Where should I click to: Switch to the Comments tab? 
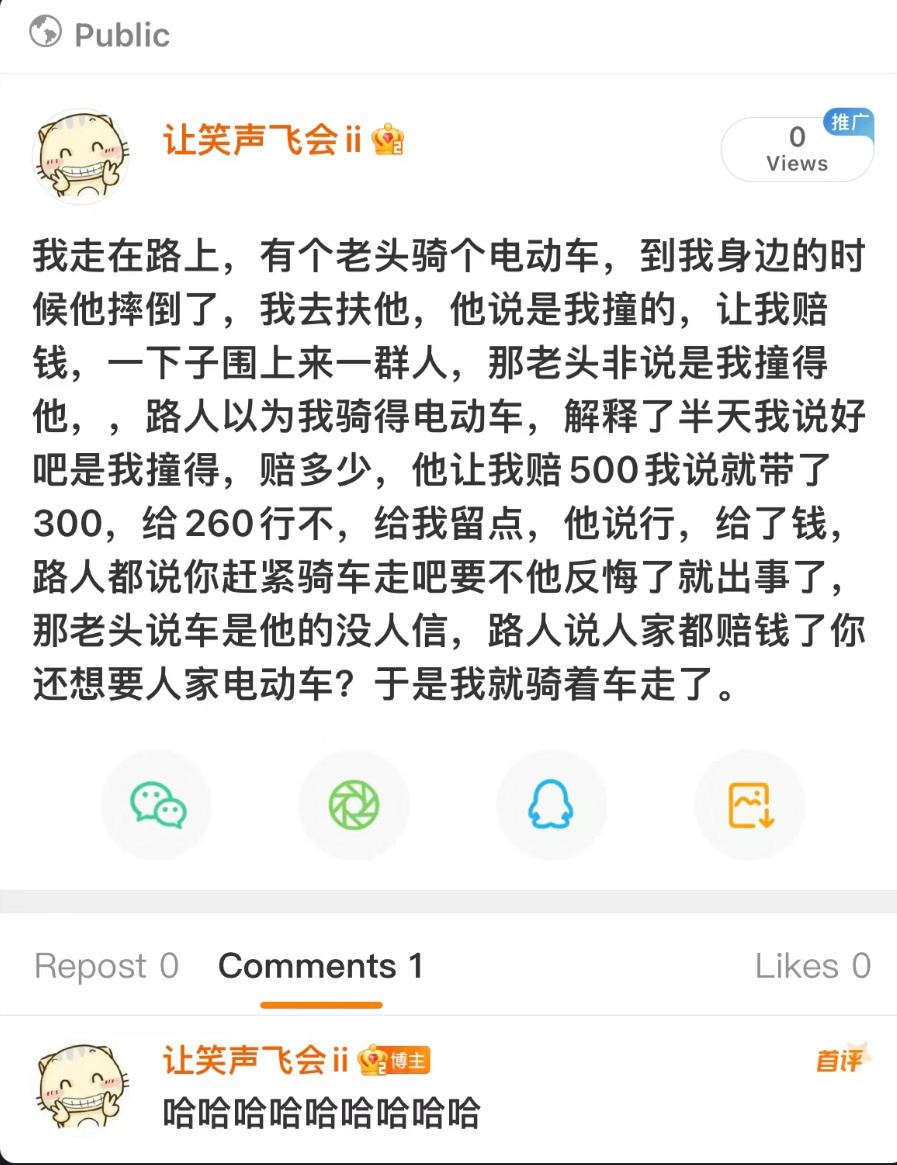pyautogui.click(x=320, y=966)
